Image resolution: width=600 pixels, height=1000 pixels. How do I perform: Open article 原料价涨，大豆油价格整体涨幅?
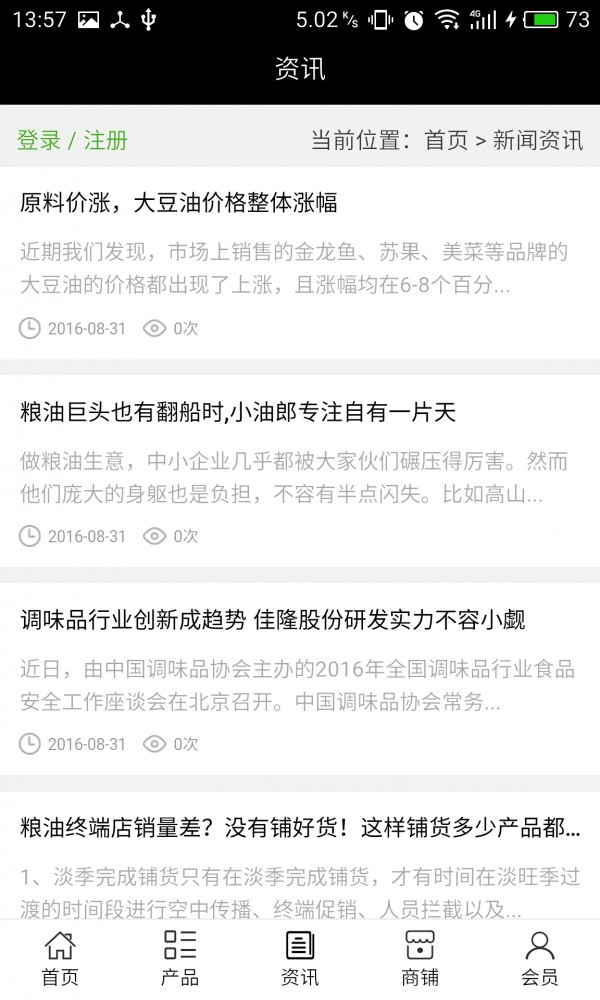(179, 203)
